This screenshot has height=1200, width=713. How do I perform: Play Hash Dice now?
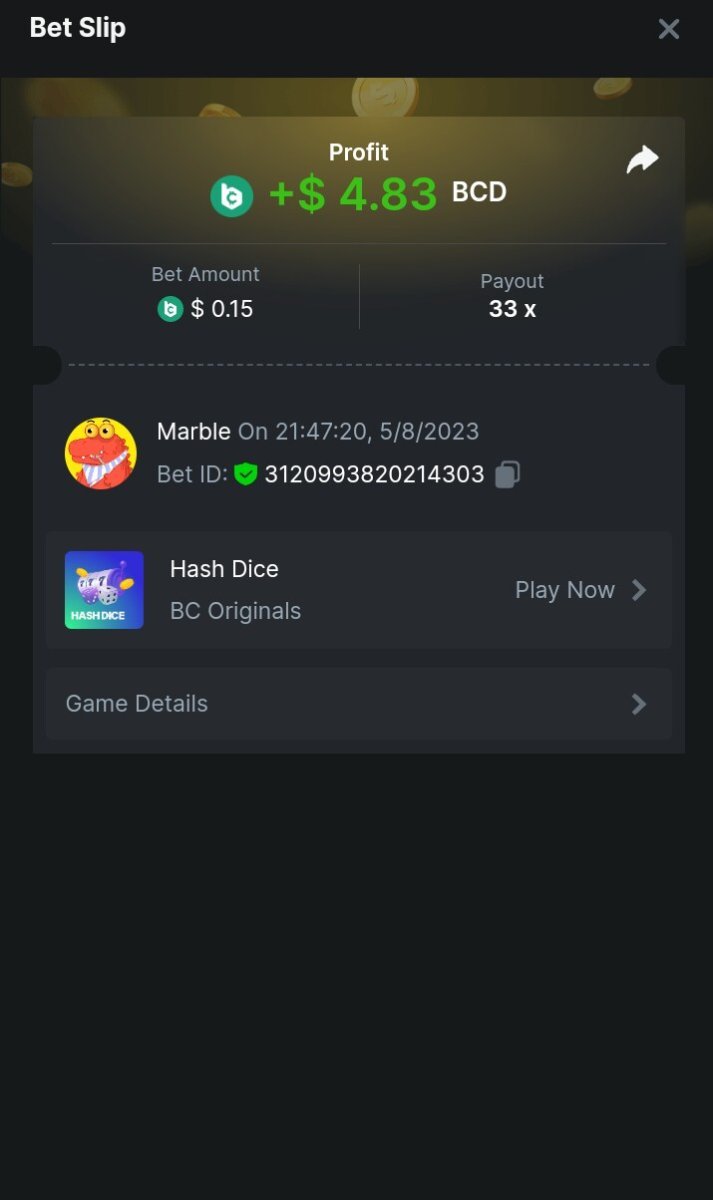(x=580, y=590)
